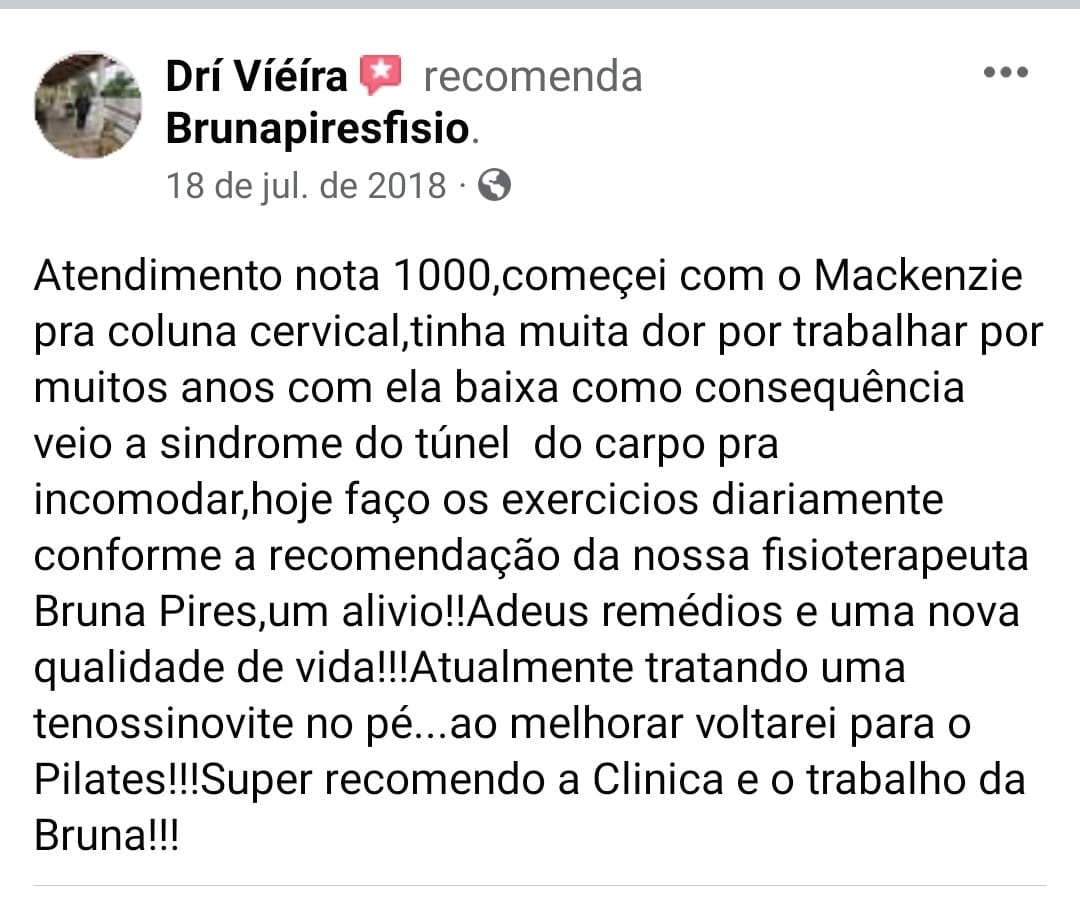The width and height of the screenshot is (1080, 898).
Task: Visit Drí Víéíra's profile by name
Action: click(x=257, y=76)
